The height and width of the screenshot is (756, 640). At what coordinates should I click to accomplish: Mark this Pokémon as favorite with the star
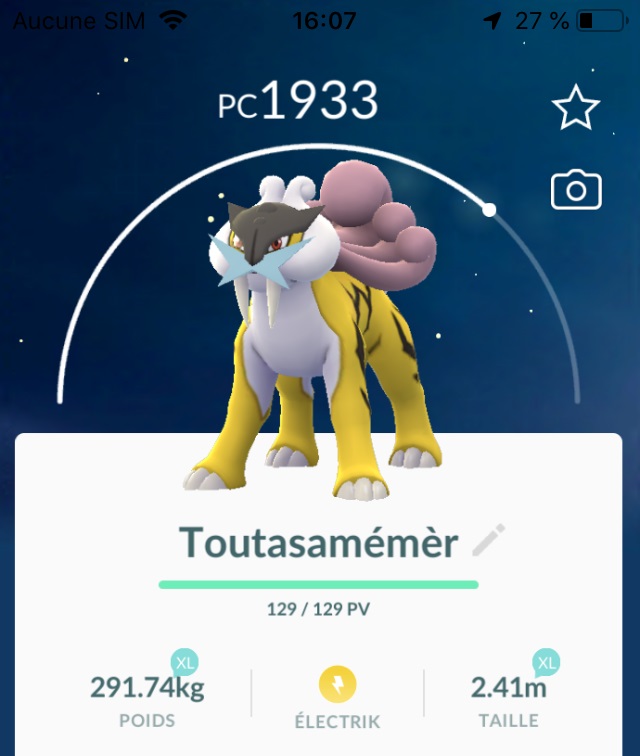pos(576,108)
